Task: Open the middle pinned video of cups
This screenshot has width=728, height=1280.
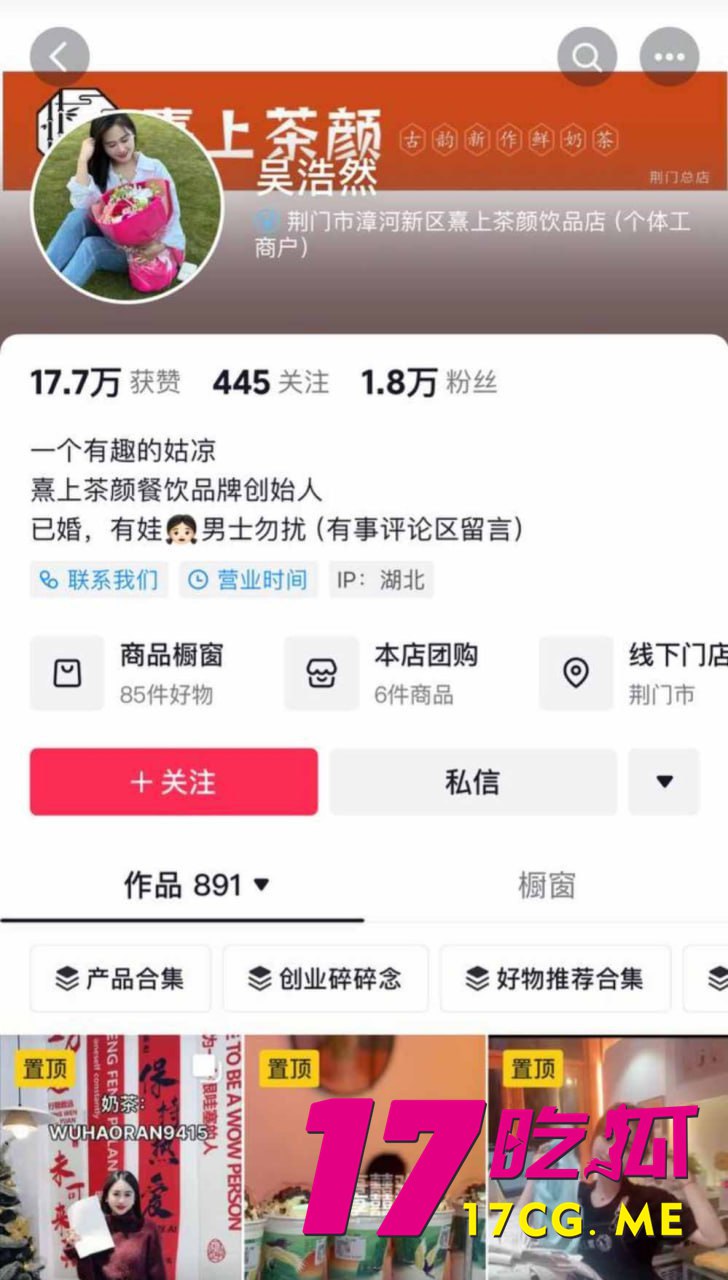Action: pos(364,1157)
